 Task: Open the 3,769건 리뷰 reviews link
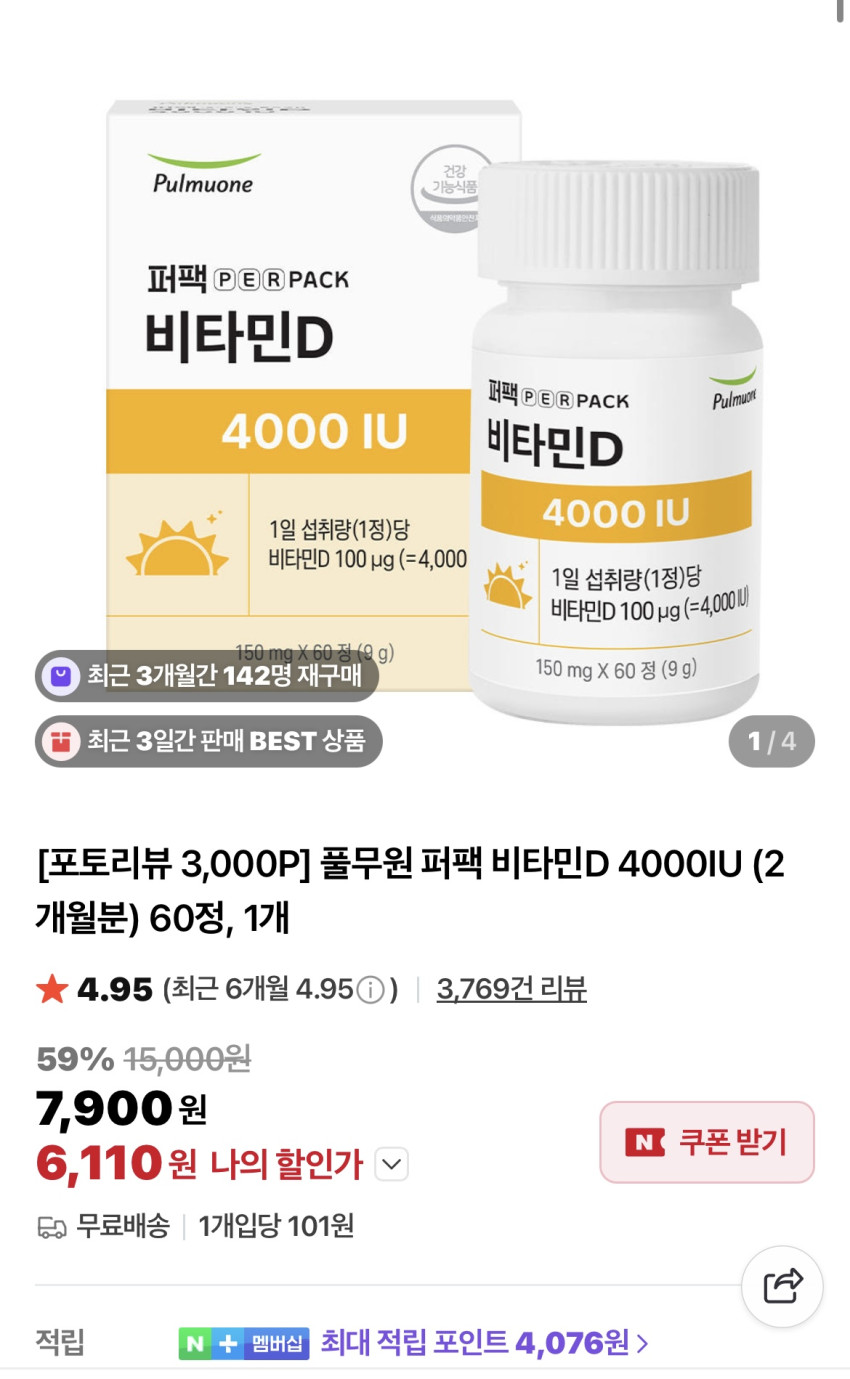click(511, 989)
